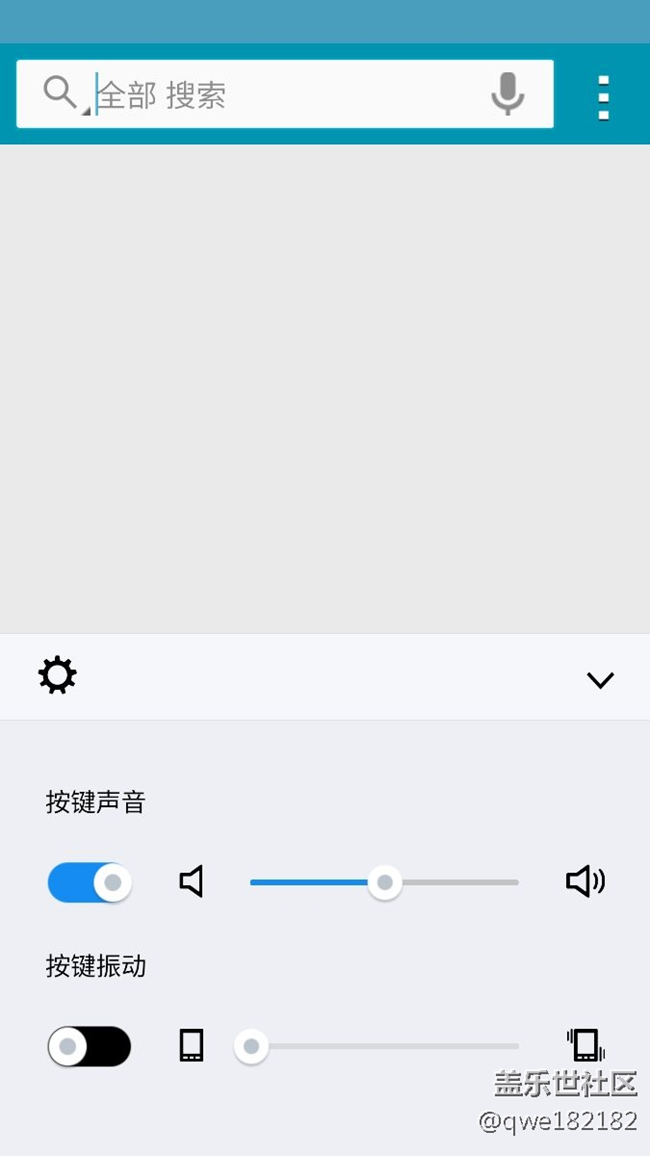Screen dimensions: 650x1156
Task: Turn off the 按键声音 switch
Action: (90, 882)
